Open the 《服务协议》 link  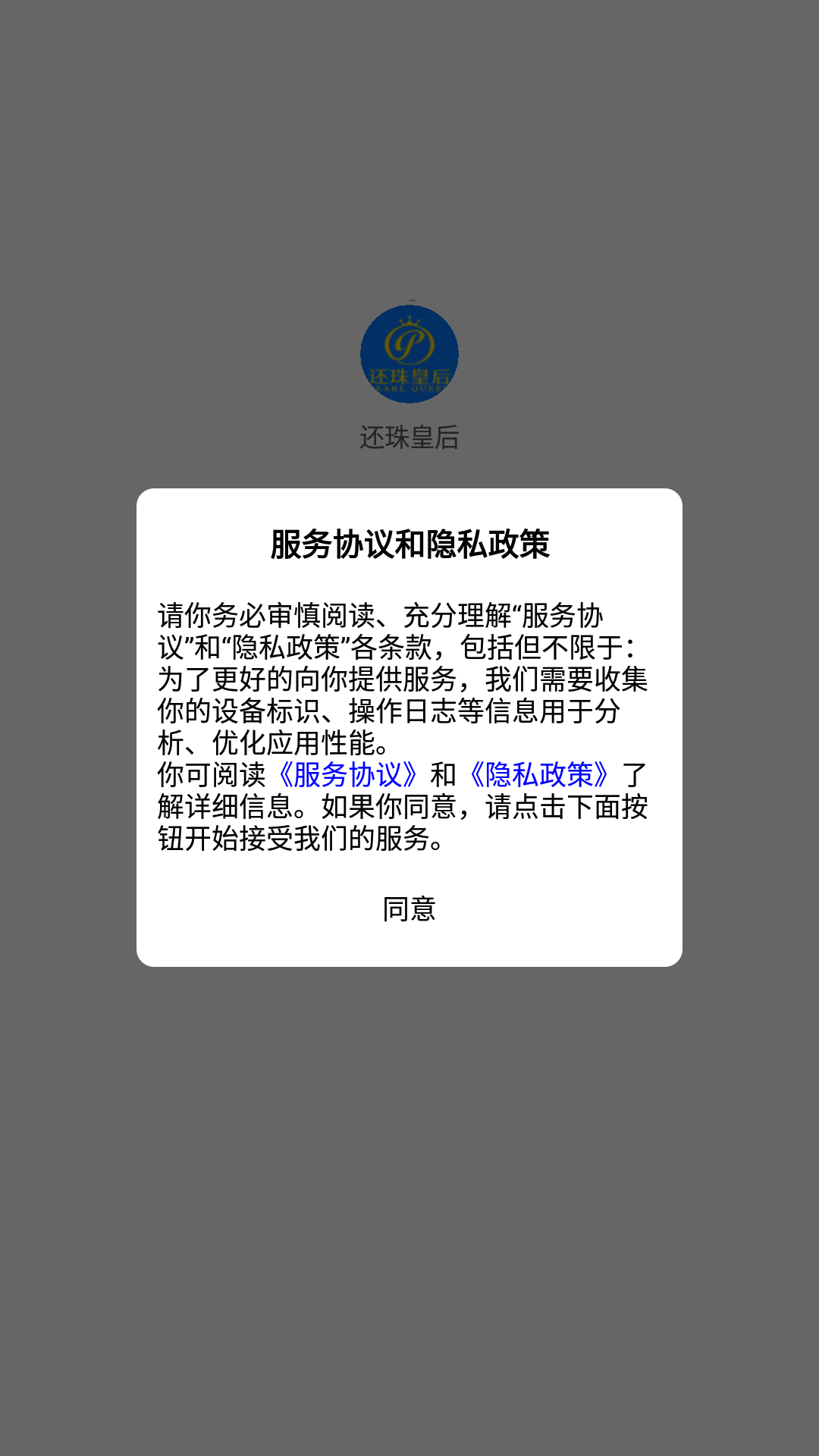[348, 774]
